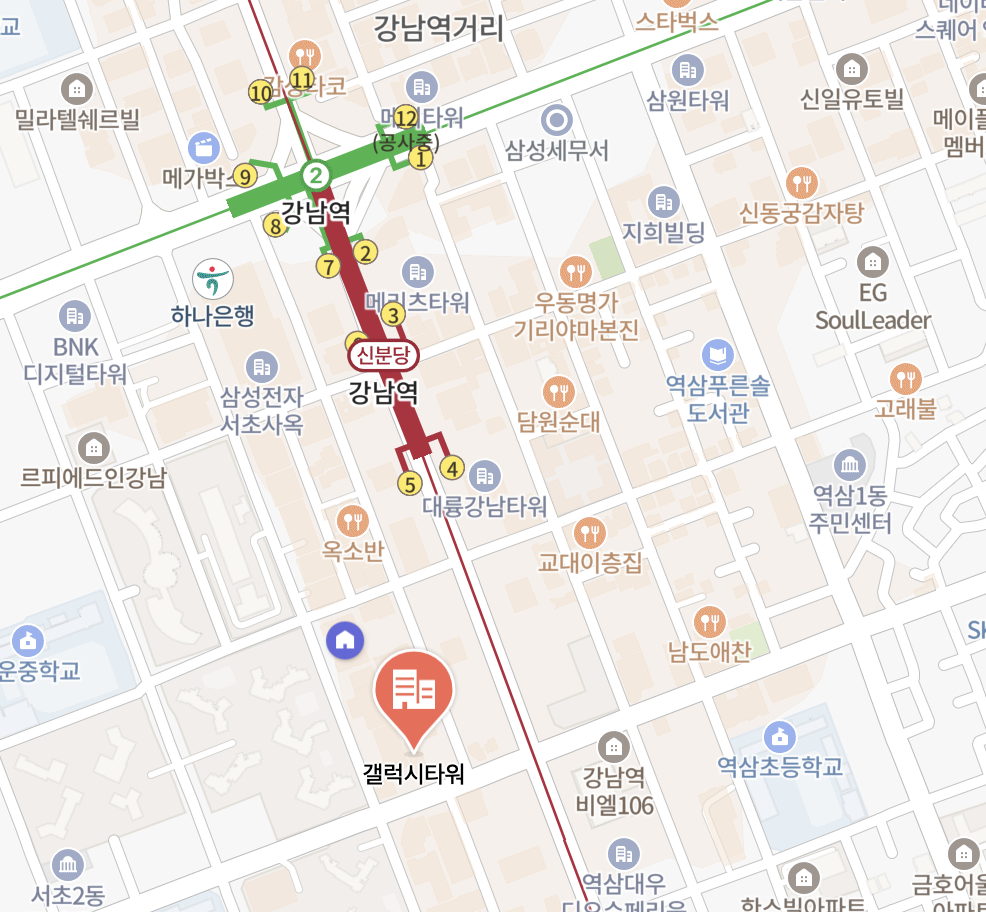Open the 고래불 restaurant marker
The height and width of the screenshot is (912, 986).
click(x=905, y=379)
